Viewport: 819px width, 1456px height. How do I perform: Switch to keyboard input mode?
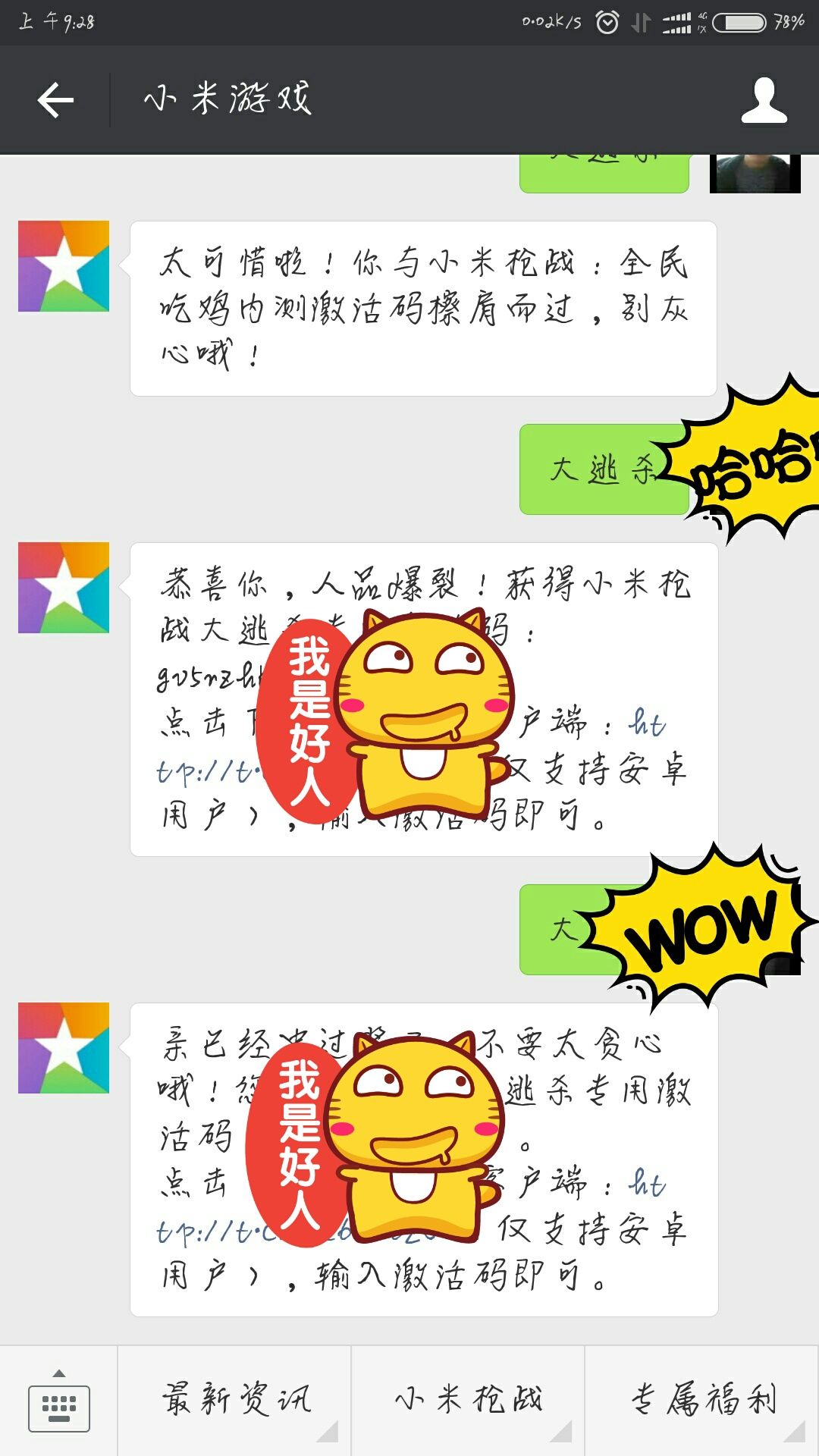[59, 1402]
